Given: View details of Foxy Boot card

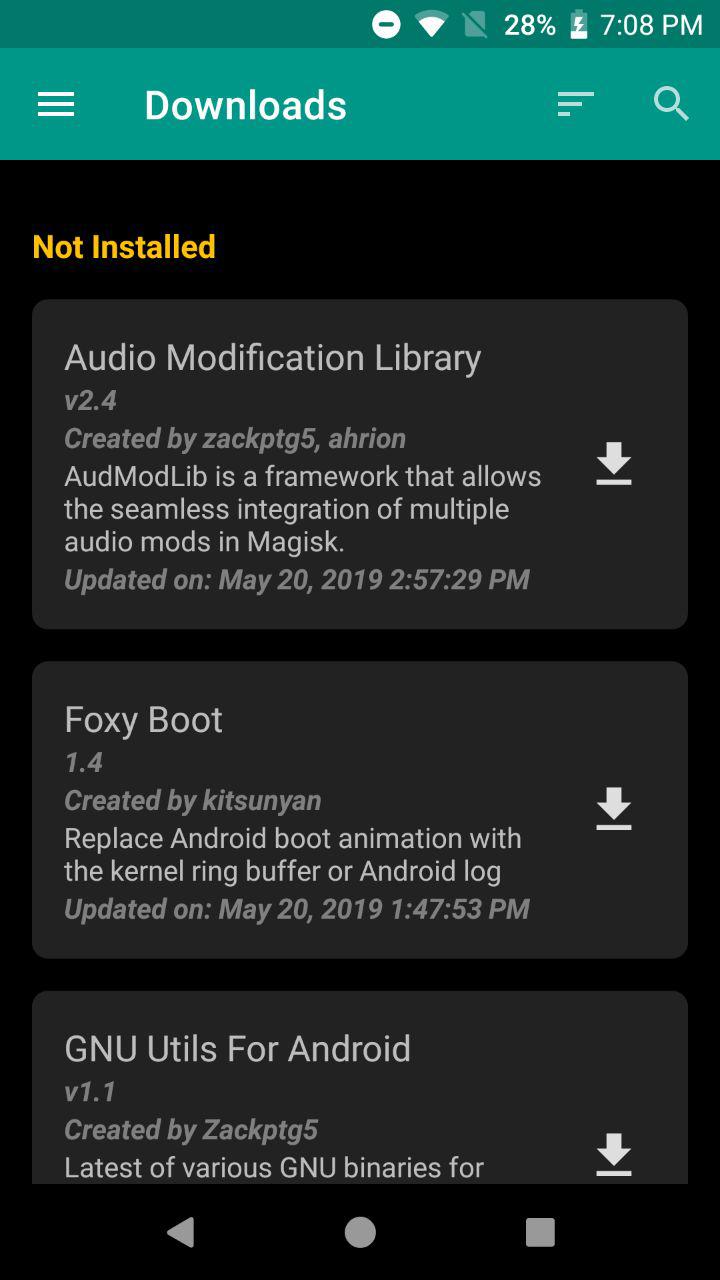Looking at the screenshot, I should 360,810.
